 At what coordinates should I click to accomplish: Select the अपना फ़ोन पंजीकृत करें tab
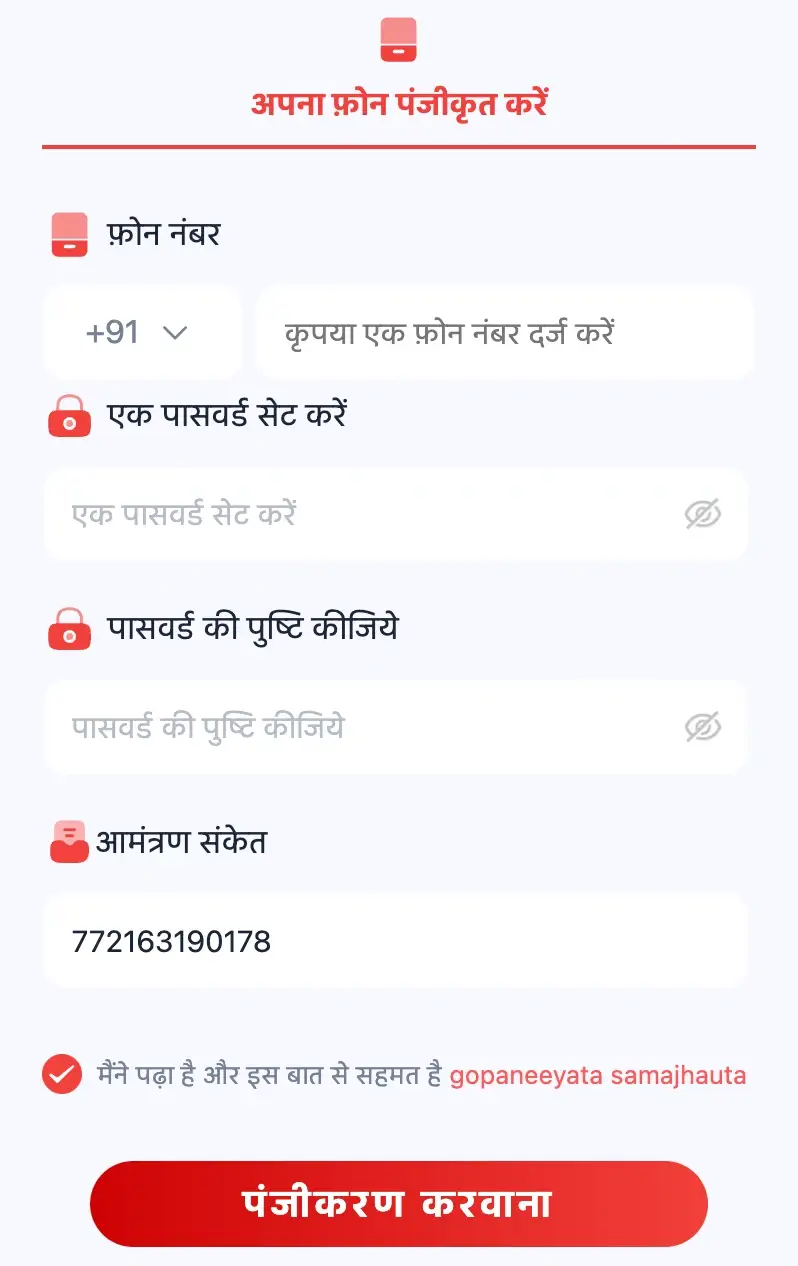pos(398,103)
